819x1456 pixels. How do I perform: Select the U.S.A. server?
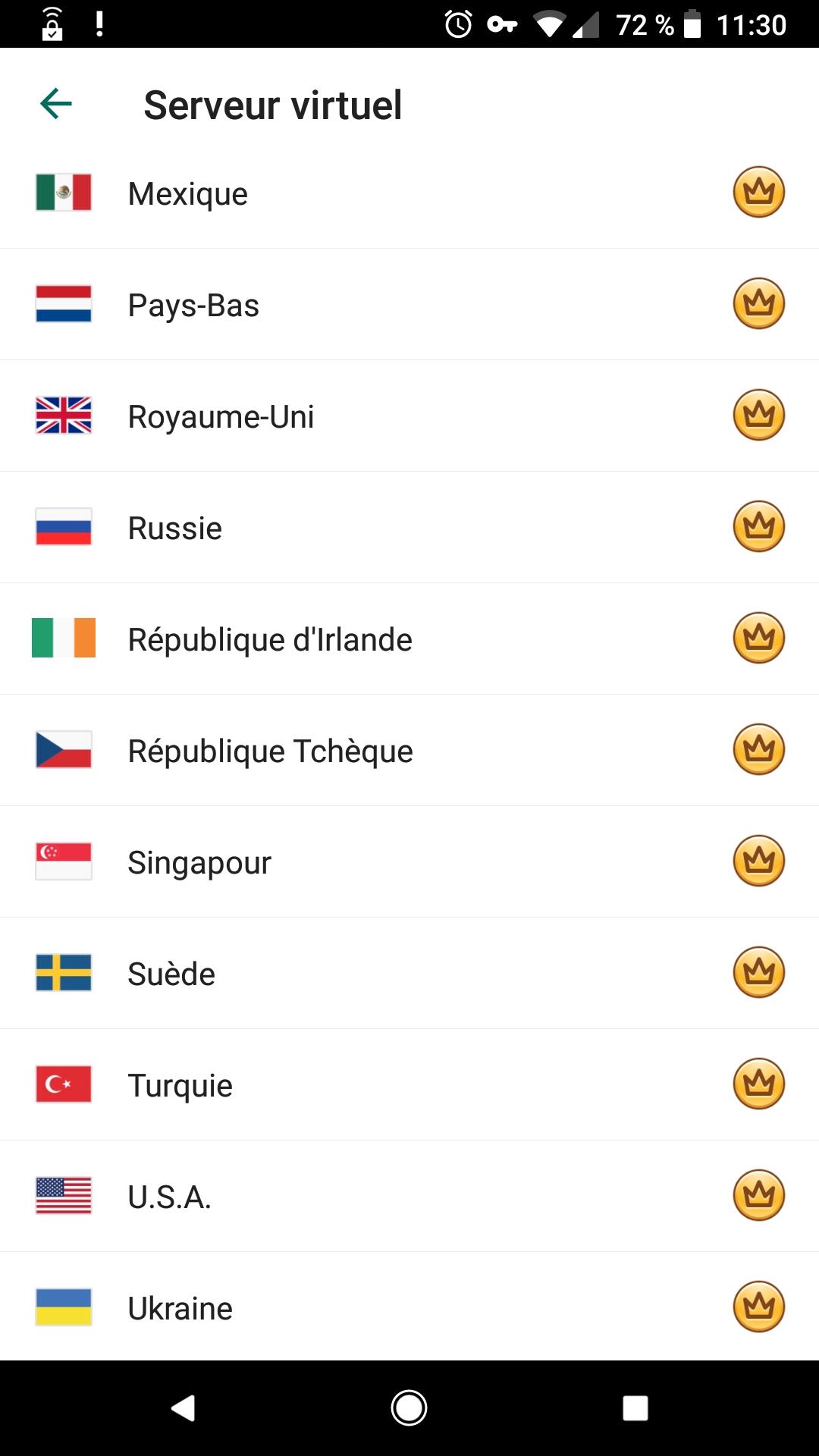point(409,1196)
